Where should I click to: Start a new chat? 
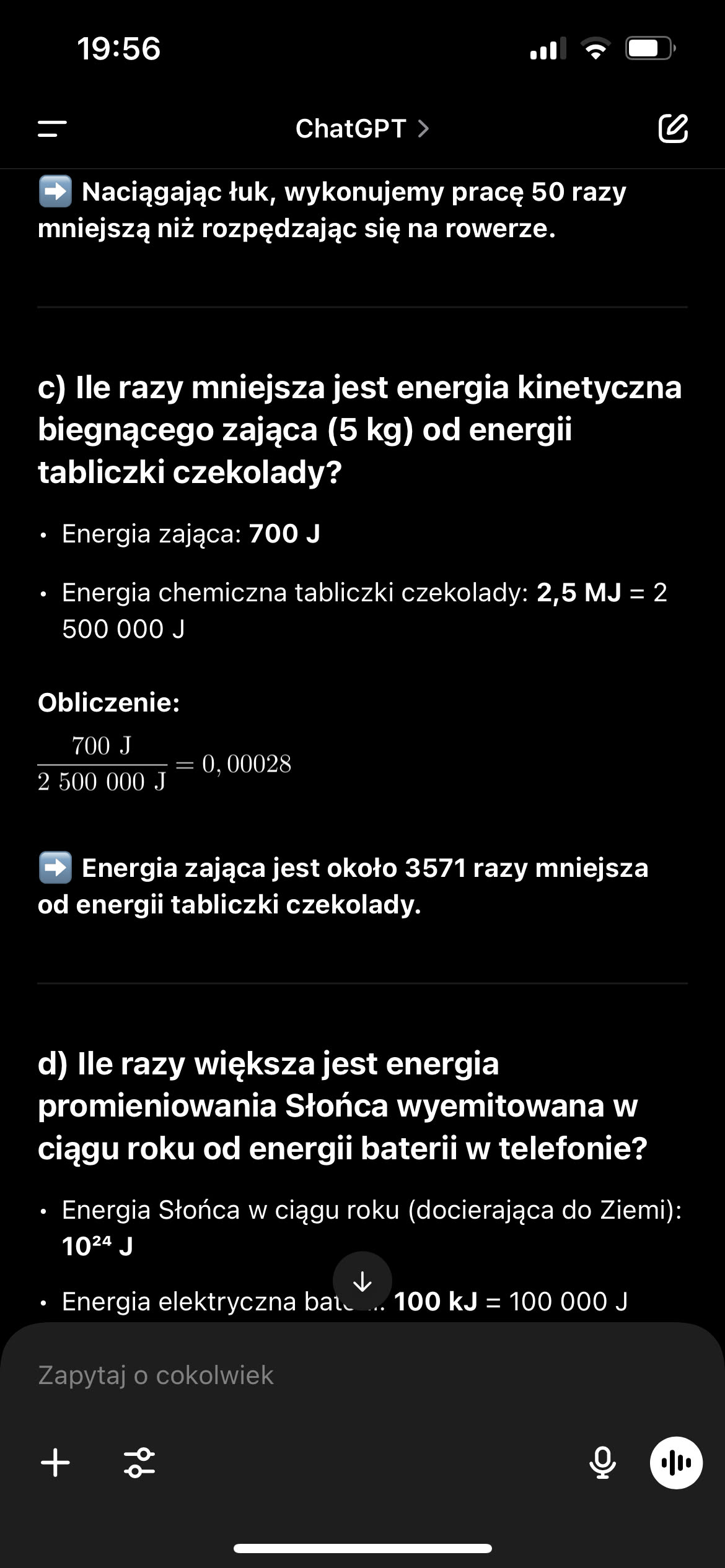pos(673,129)
